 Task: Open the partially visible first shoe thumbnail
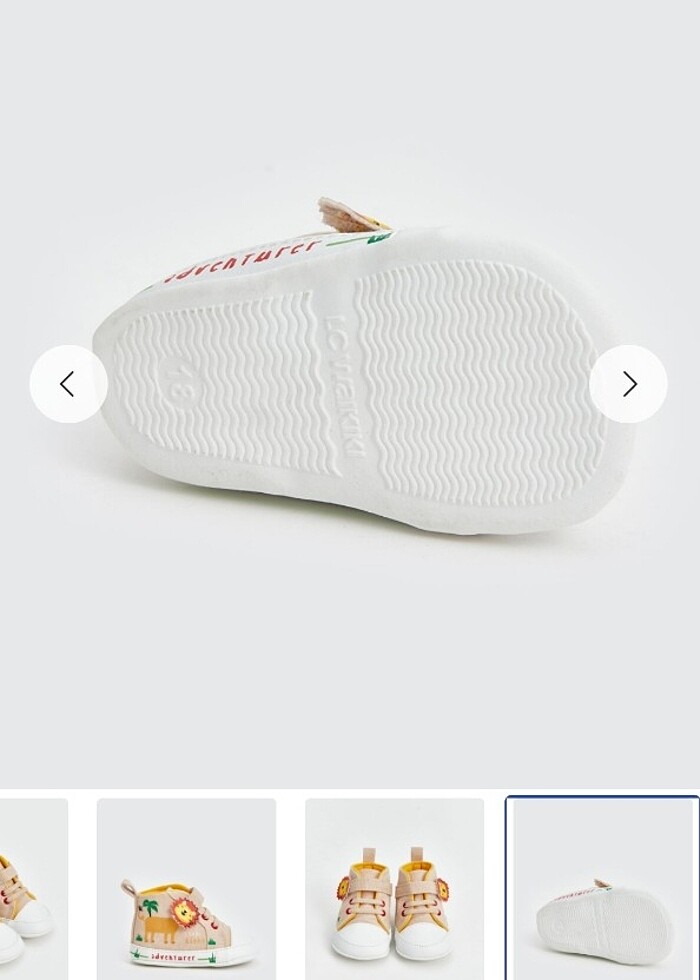pyautogui.click(x=32, y=888)
